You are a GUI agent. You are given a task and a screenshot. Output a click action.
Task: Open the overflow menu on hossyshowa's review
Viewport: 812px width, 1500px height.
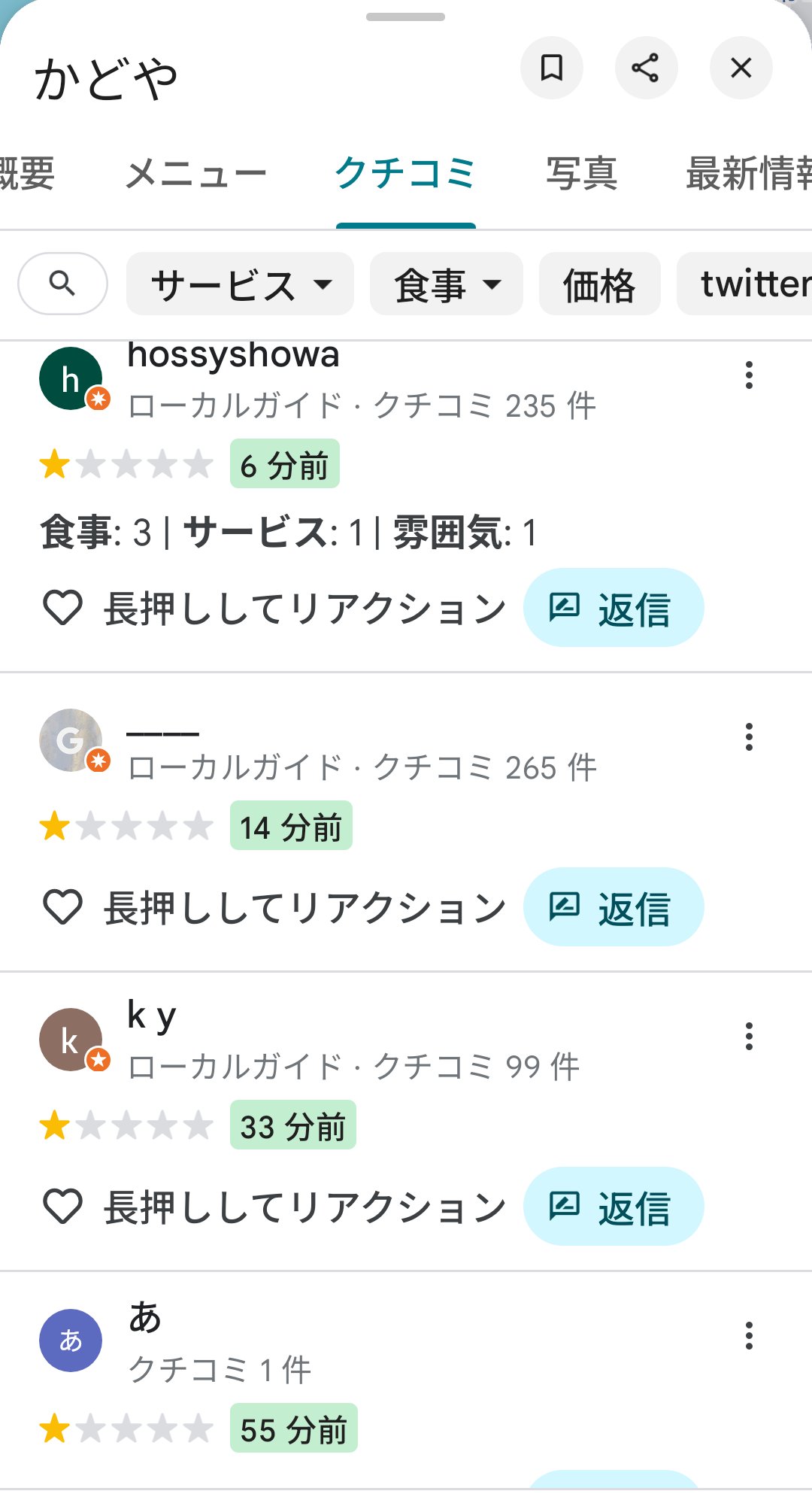pos(749,376)
